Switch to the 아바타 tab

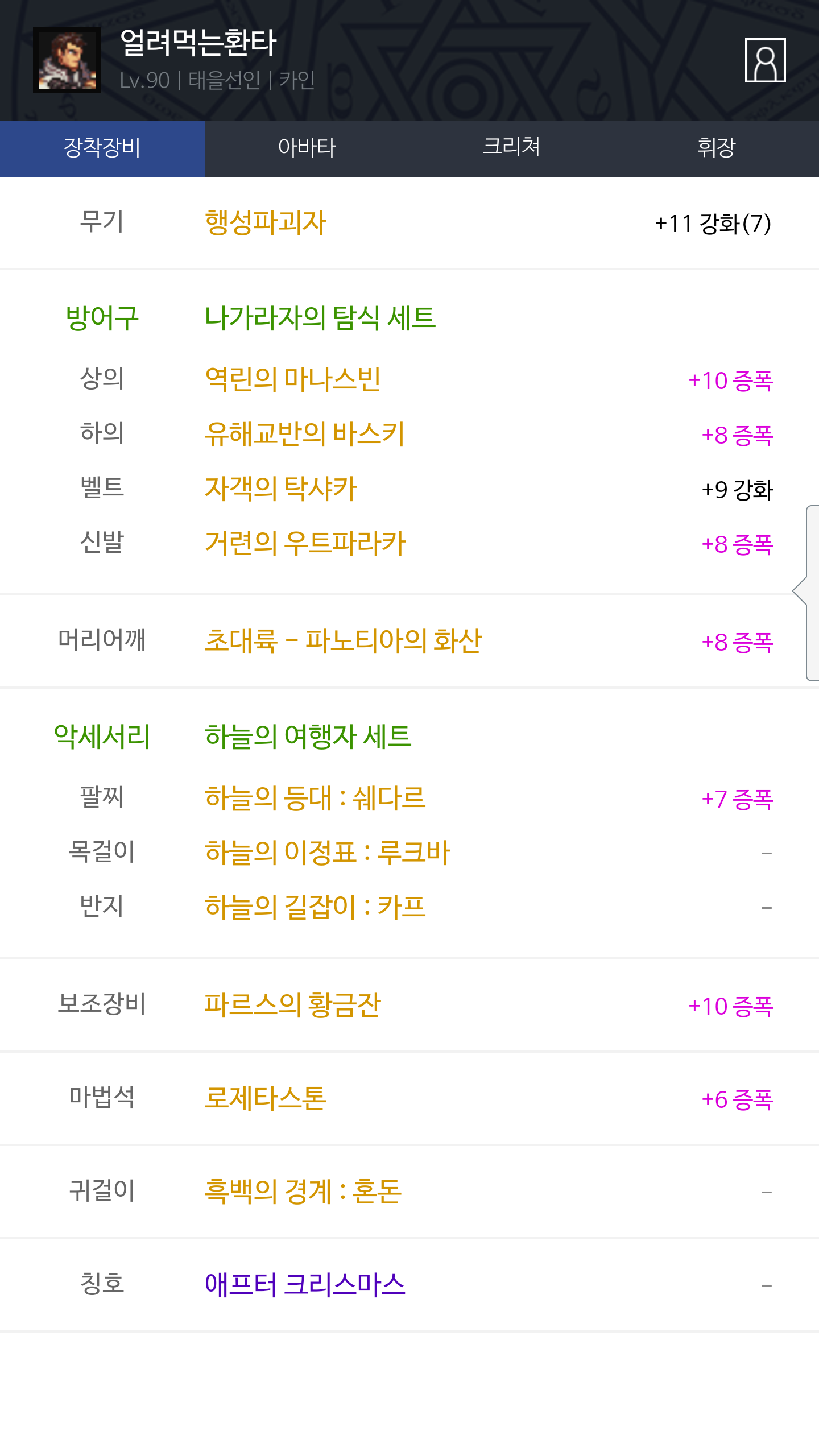point(307,148)
